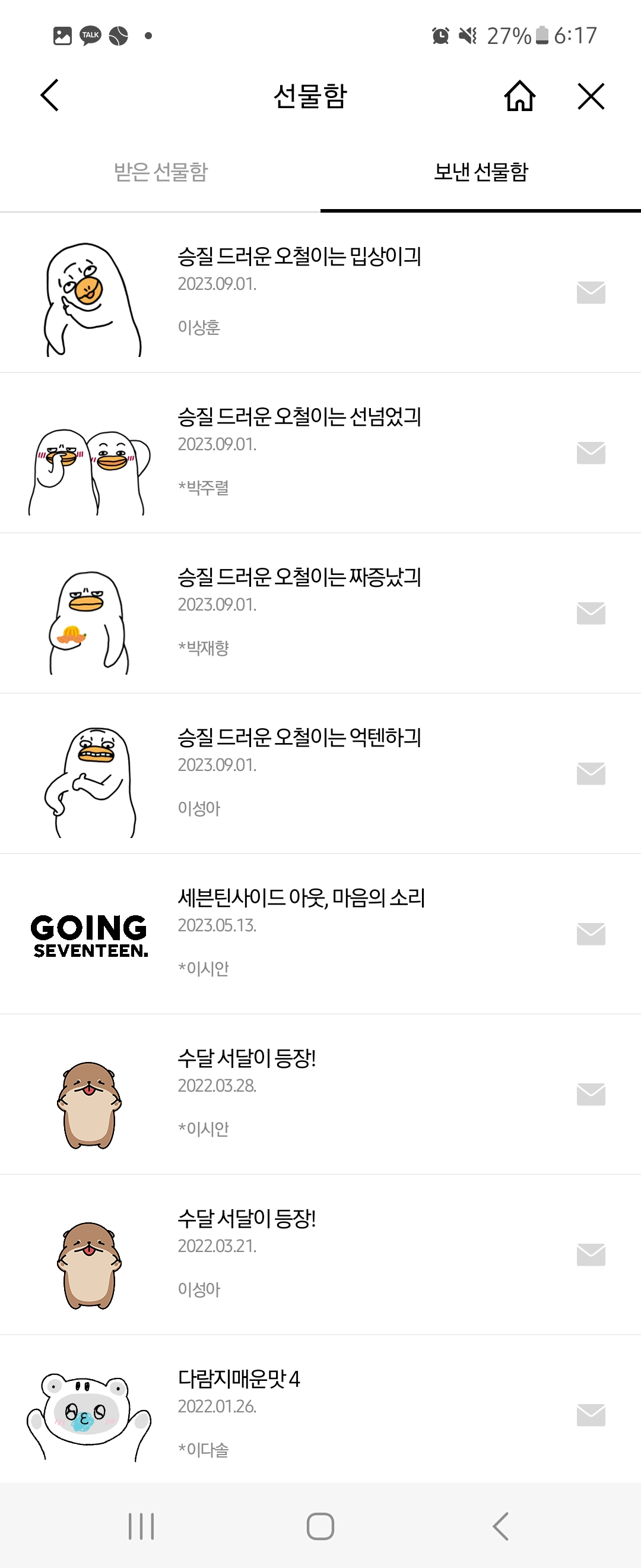Switch to the 받은 선물함 tab
Screen dimensions: 641x1568
click(161, 172)
